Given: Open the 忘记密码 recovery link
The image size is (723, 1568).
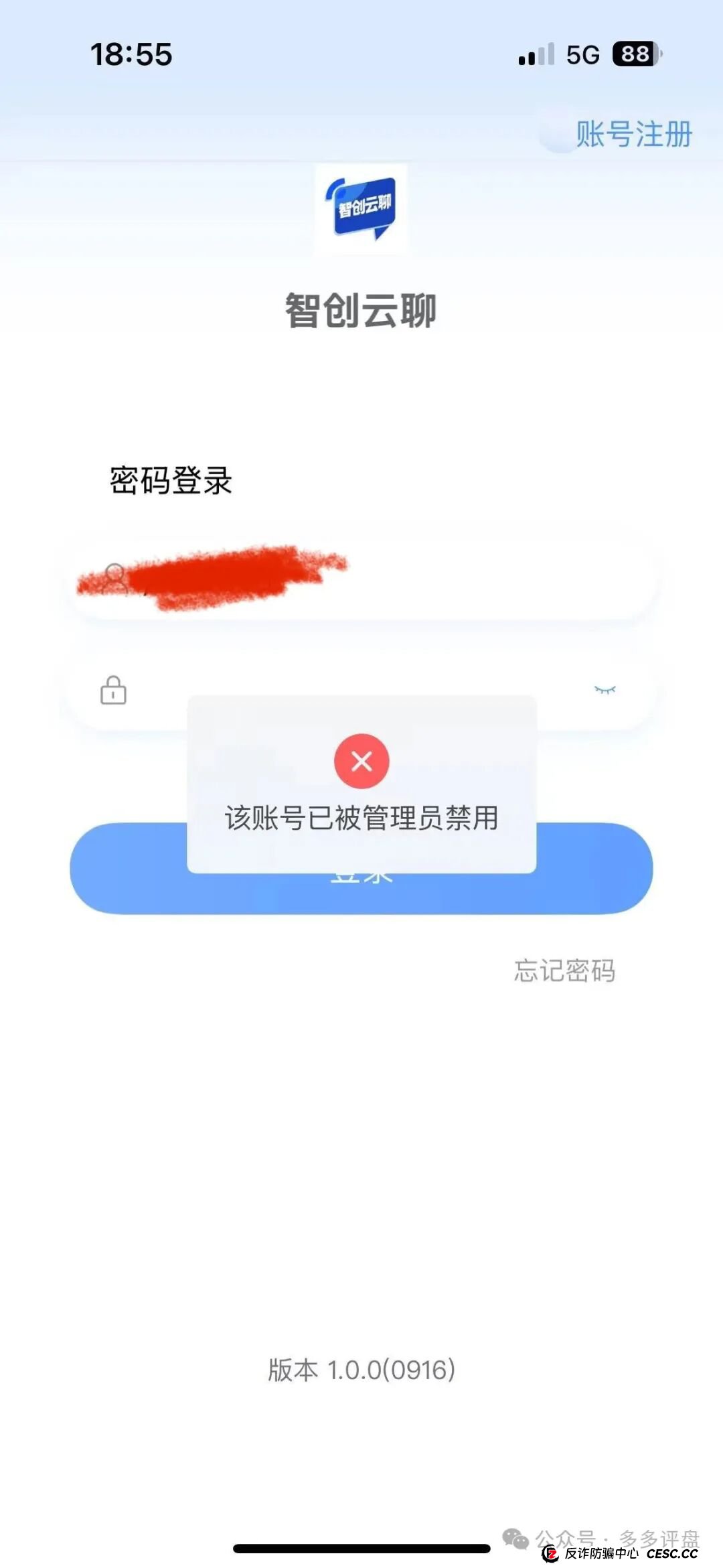Looking at the screenshot, I should pos(564,969).
